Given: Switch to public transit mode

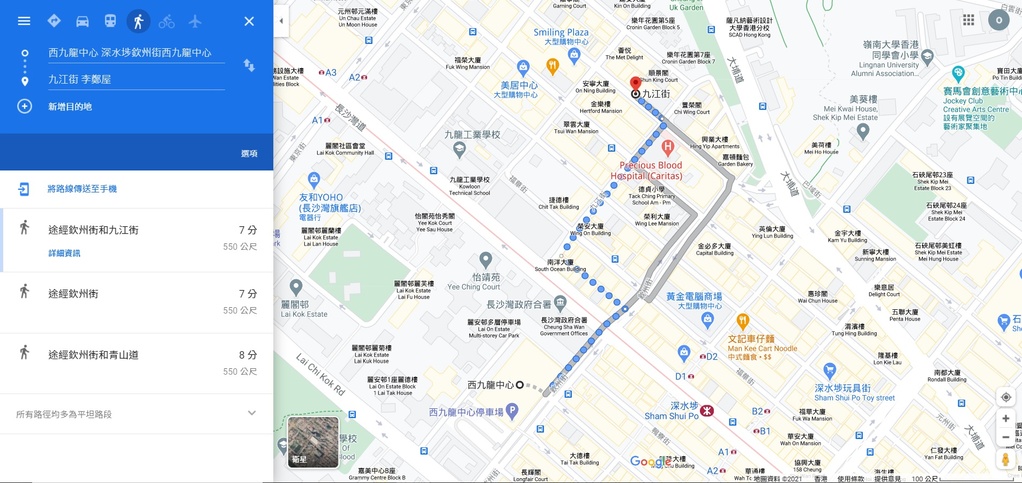Looking at the screenshot, I should [x=110, y=21].
